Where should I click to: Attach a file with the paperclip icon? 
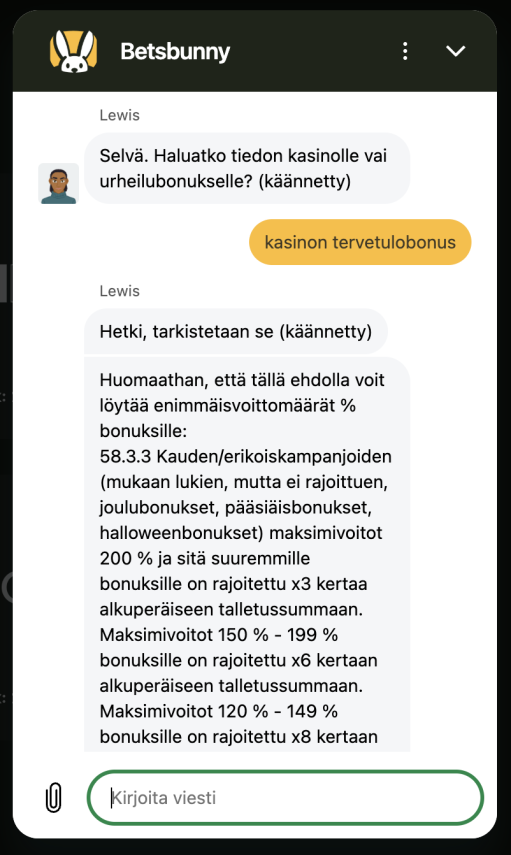[x=53, y=798]
